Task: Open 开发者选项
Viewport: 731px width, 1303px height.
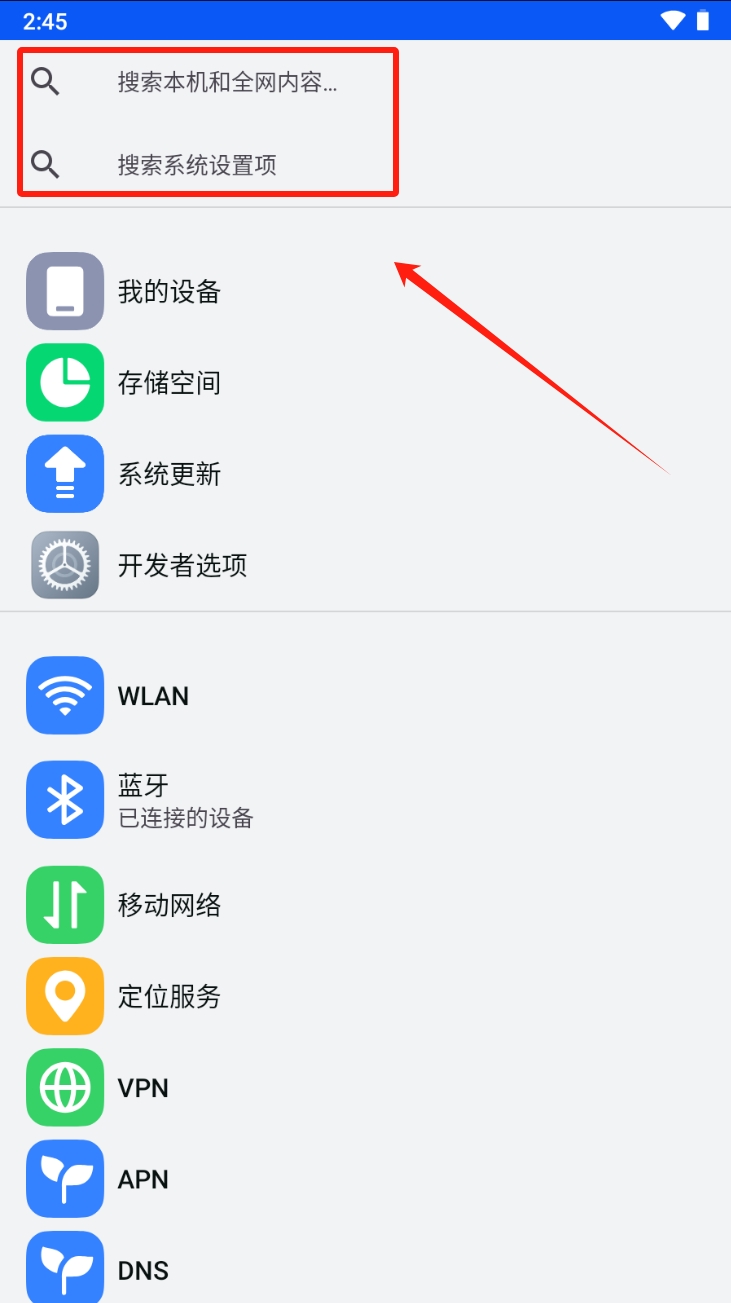Action: tap(365, 565)
